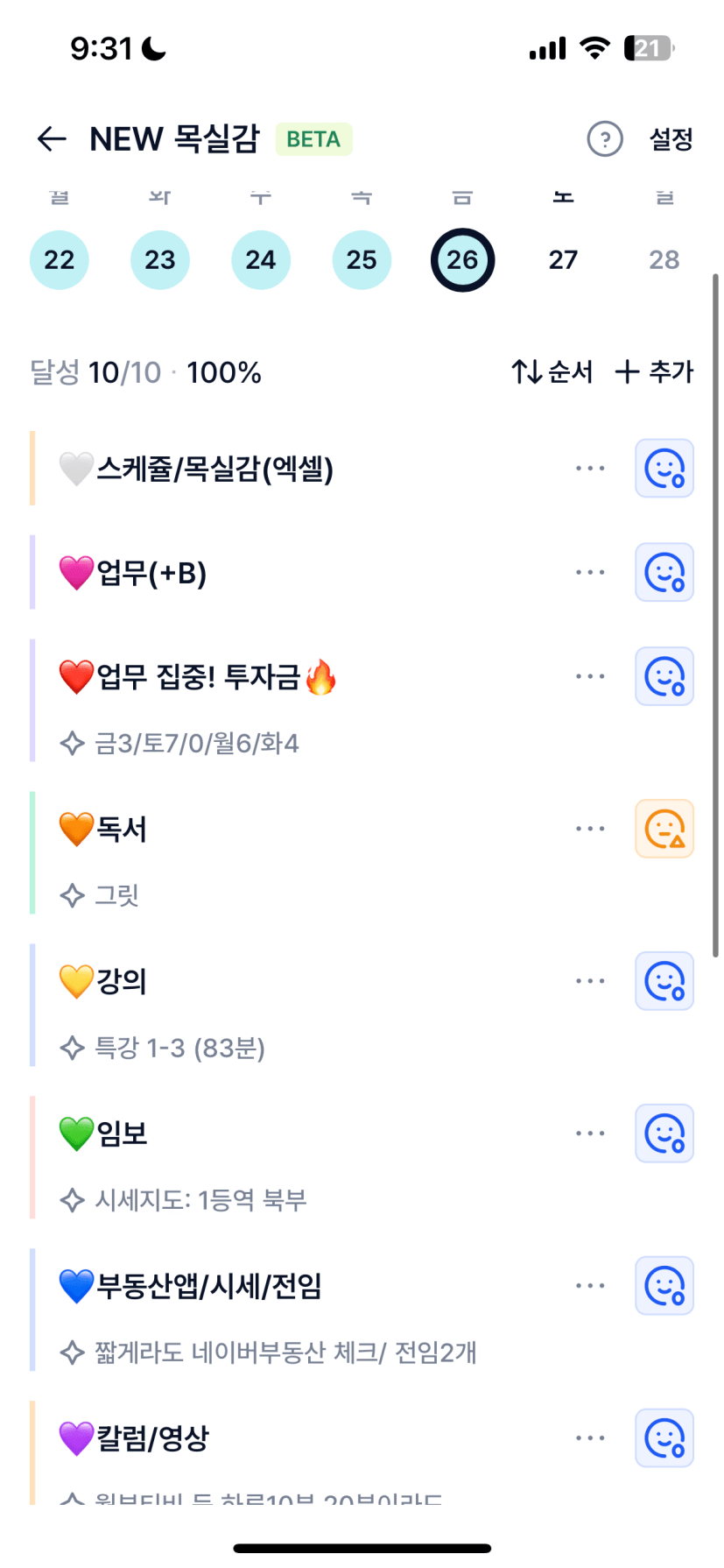
Task: Open more options for 강의
Action: click(590, 981)
